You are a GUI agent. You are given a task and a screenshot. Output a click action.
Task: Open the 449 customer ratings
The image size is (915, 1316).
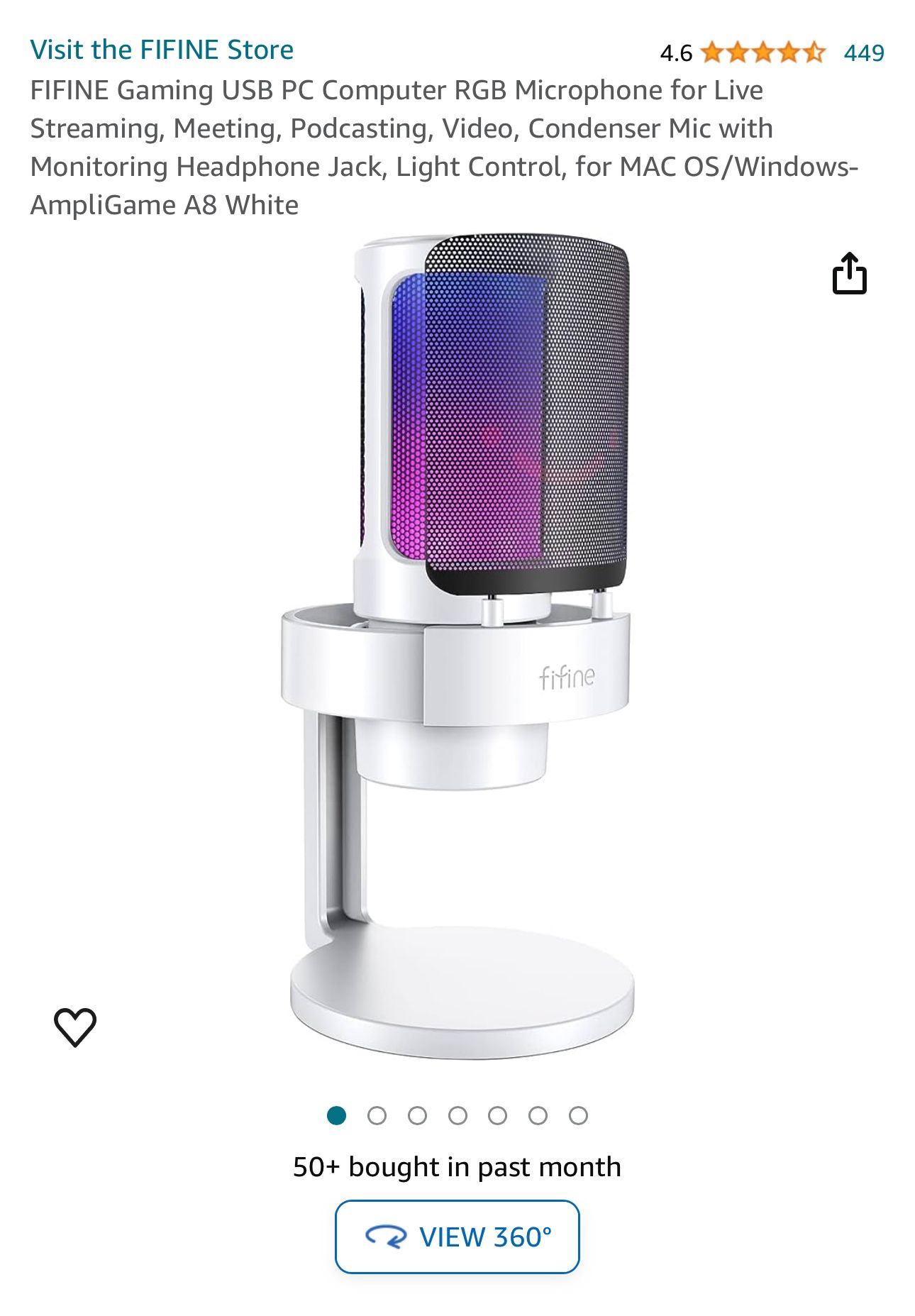tap(863, 52)
